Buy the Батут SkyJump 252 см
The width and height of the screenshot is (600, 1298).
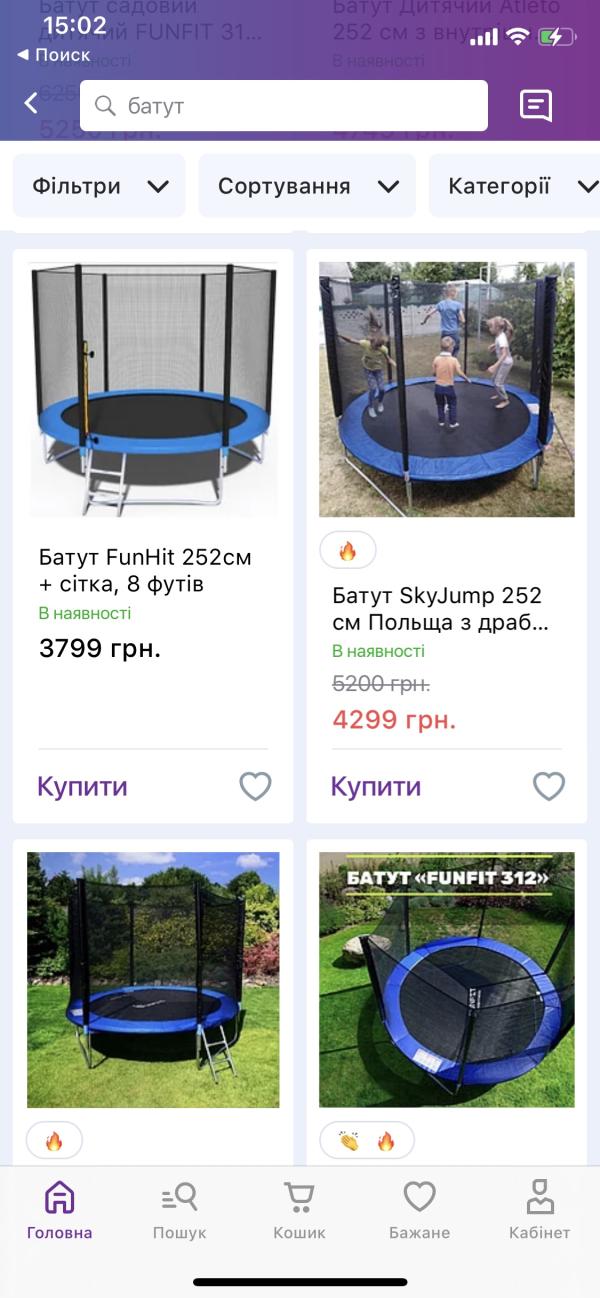click(376, 786)
